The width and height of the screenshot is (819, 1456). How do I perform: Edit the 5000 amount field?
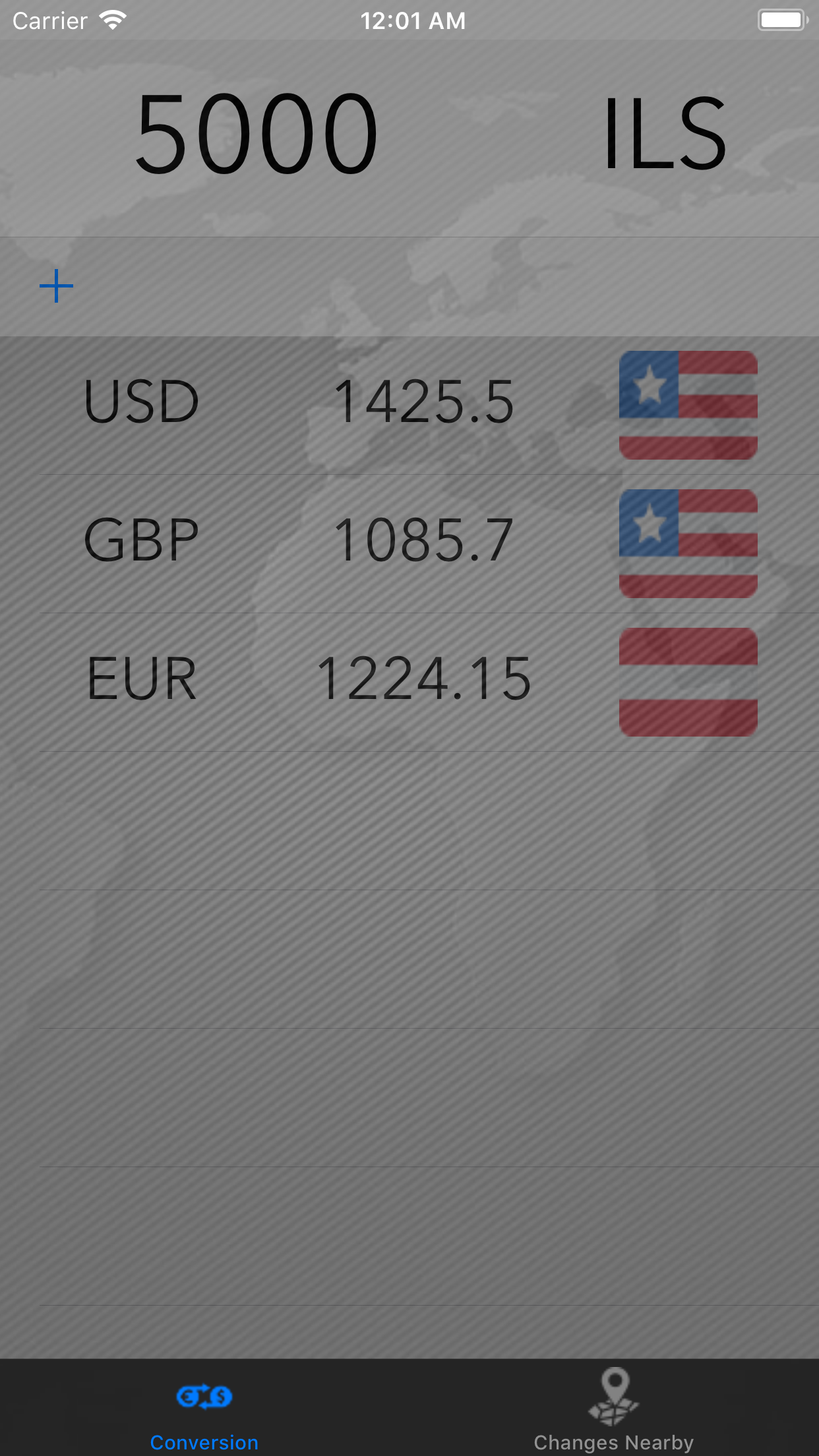(257, 135)
